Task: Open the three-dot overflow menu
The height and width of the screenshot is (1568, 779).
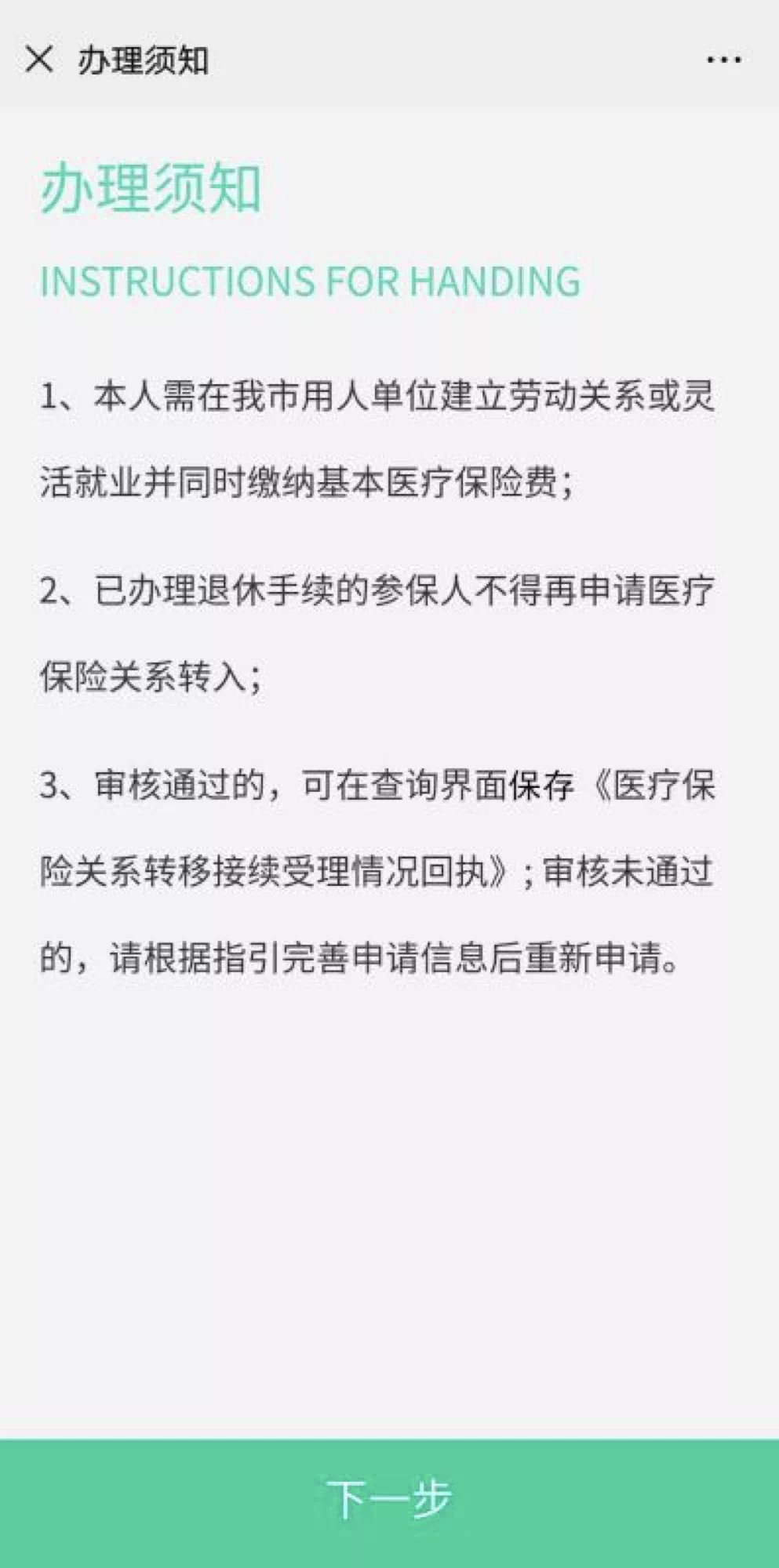Action: (723, 60)
